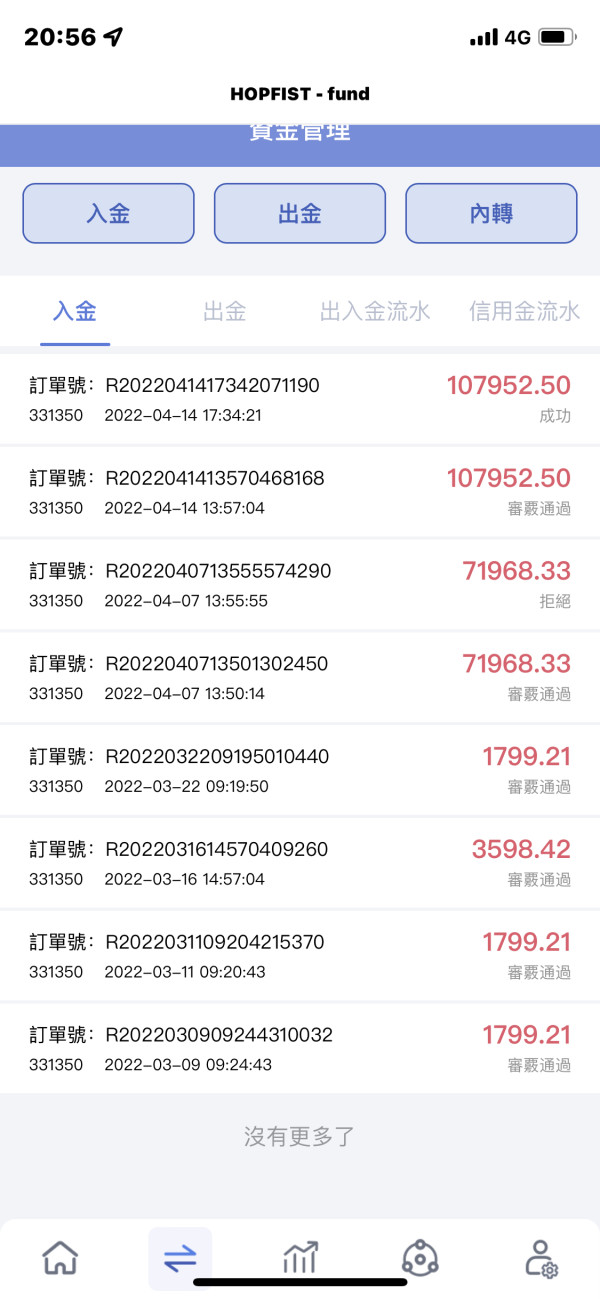This screenshot has width=600, height=1299.
Task: Tap the 出金 withdrawal button
Action: [300, 213]
